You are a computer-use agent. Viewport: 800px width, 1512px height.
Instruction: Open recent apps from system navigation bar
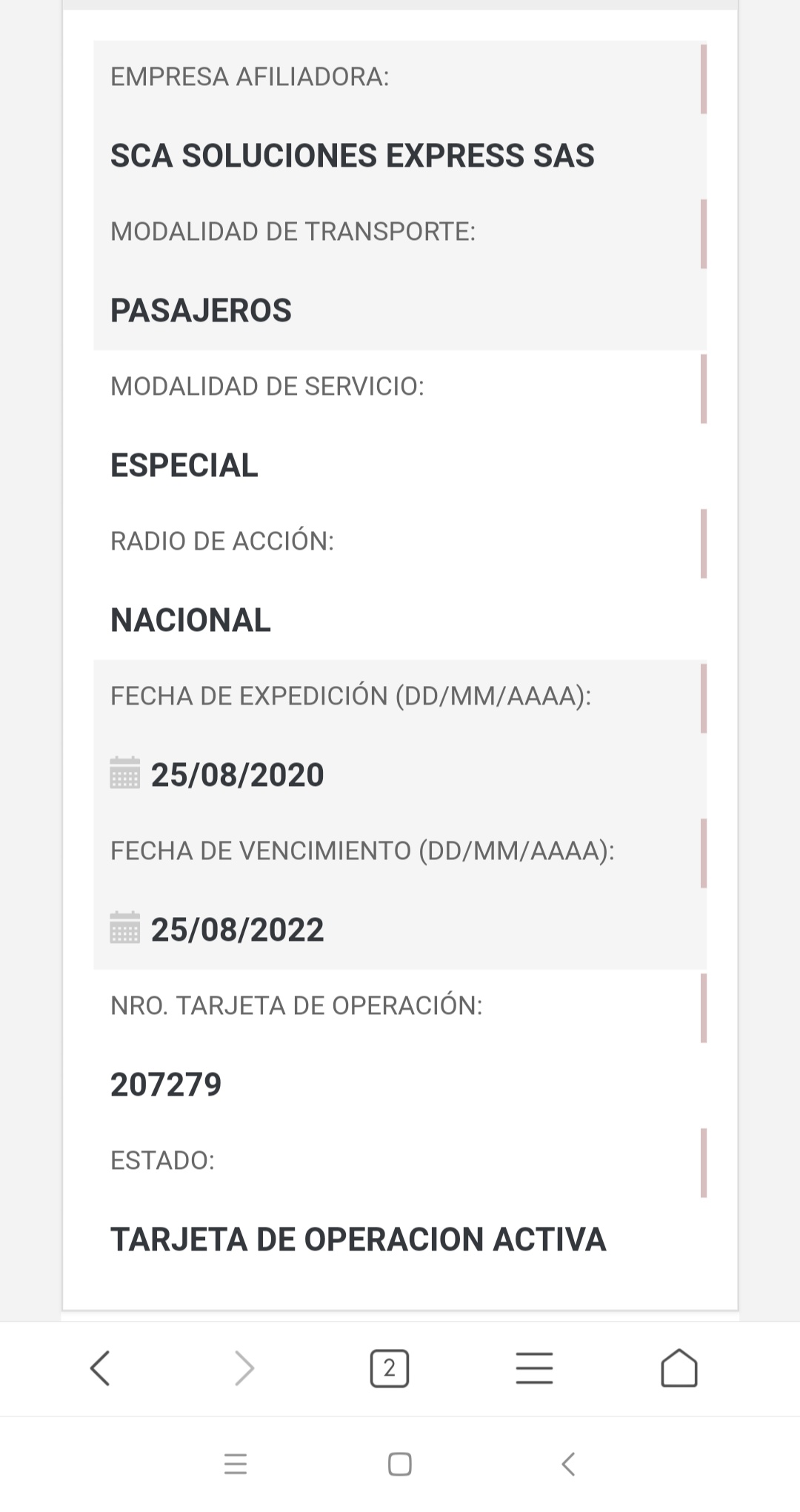point(236,1464)
